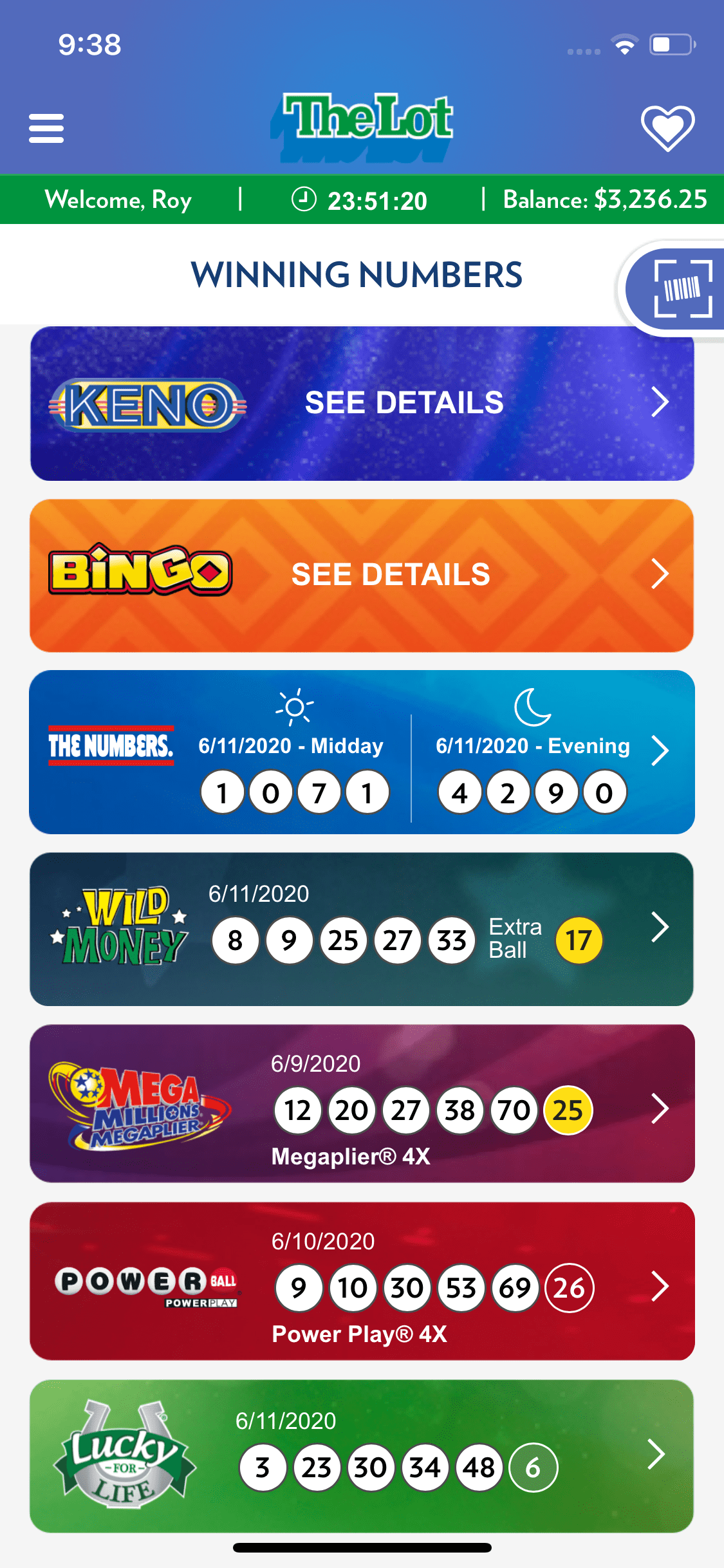724x1568 pixels.
Task: Open Lucky for Life results
Action: [x=362, y=1456]
